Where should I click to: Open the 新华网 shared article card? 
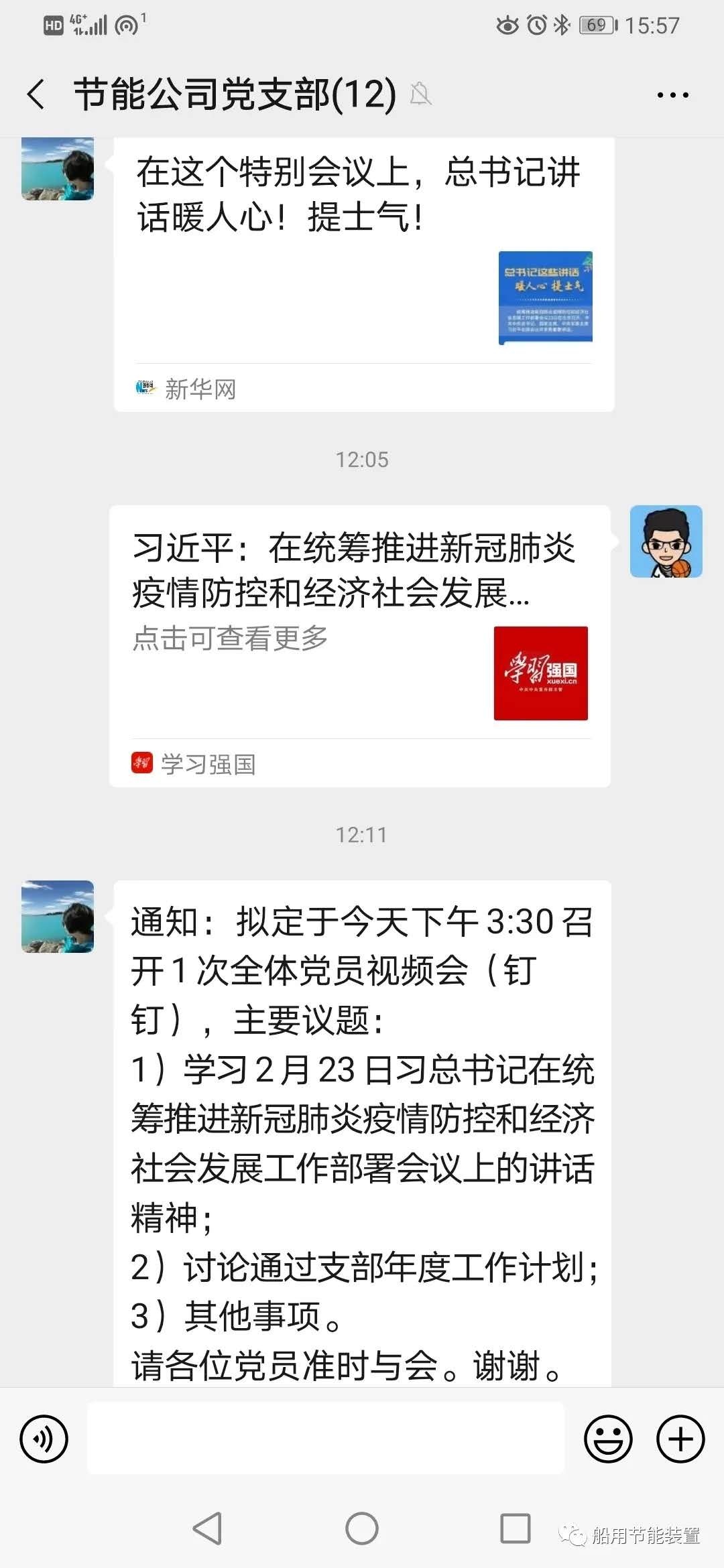click(364, 275)
